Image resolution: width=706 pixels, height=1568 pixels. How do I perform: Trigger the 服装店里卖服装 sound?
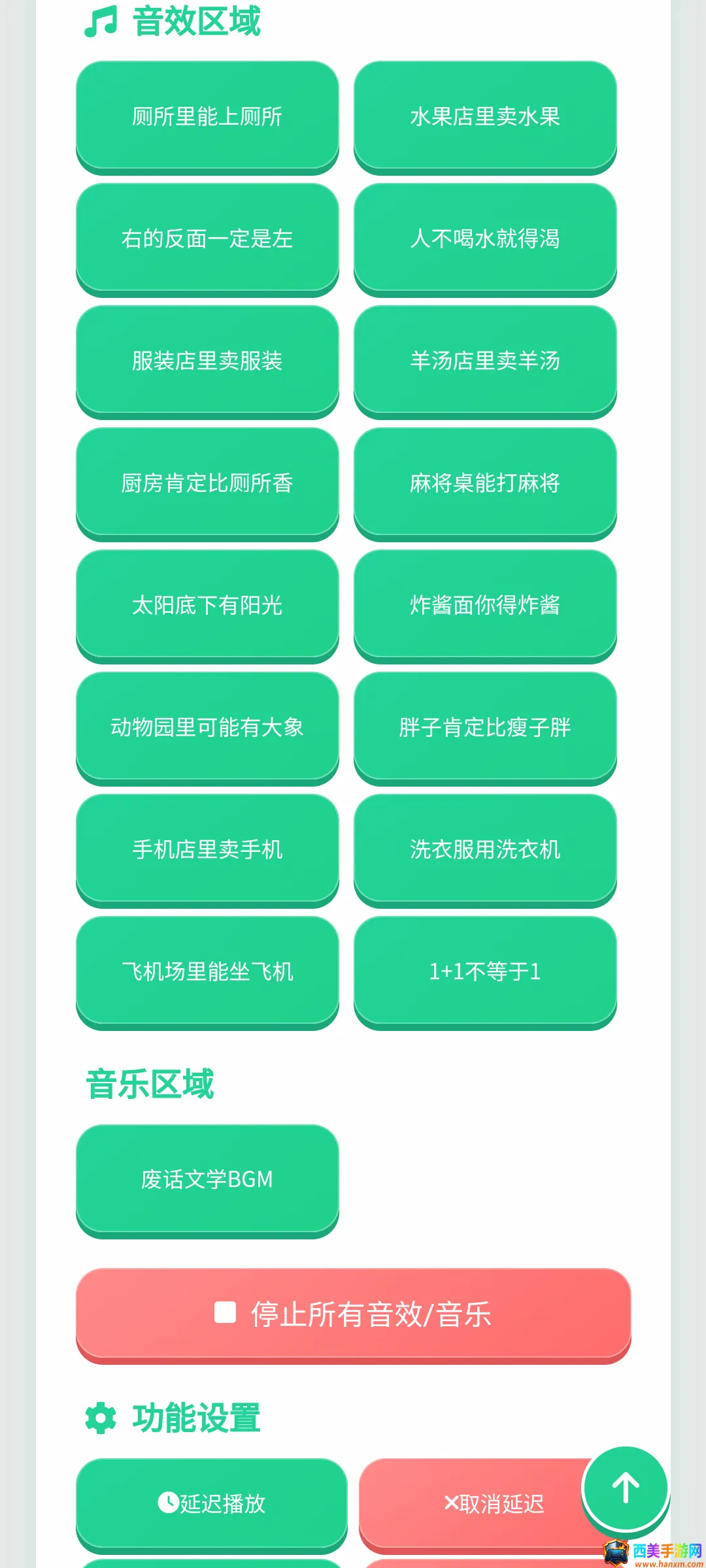(x=207, y=361)
